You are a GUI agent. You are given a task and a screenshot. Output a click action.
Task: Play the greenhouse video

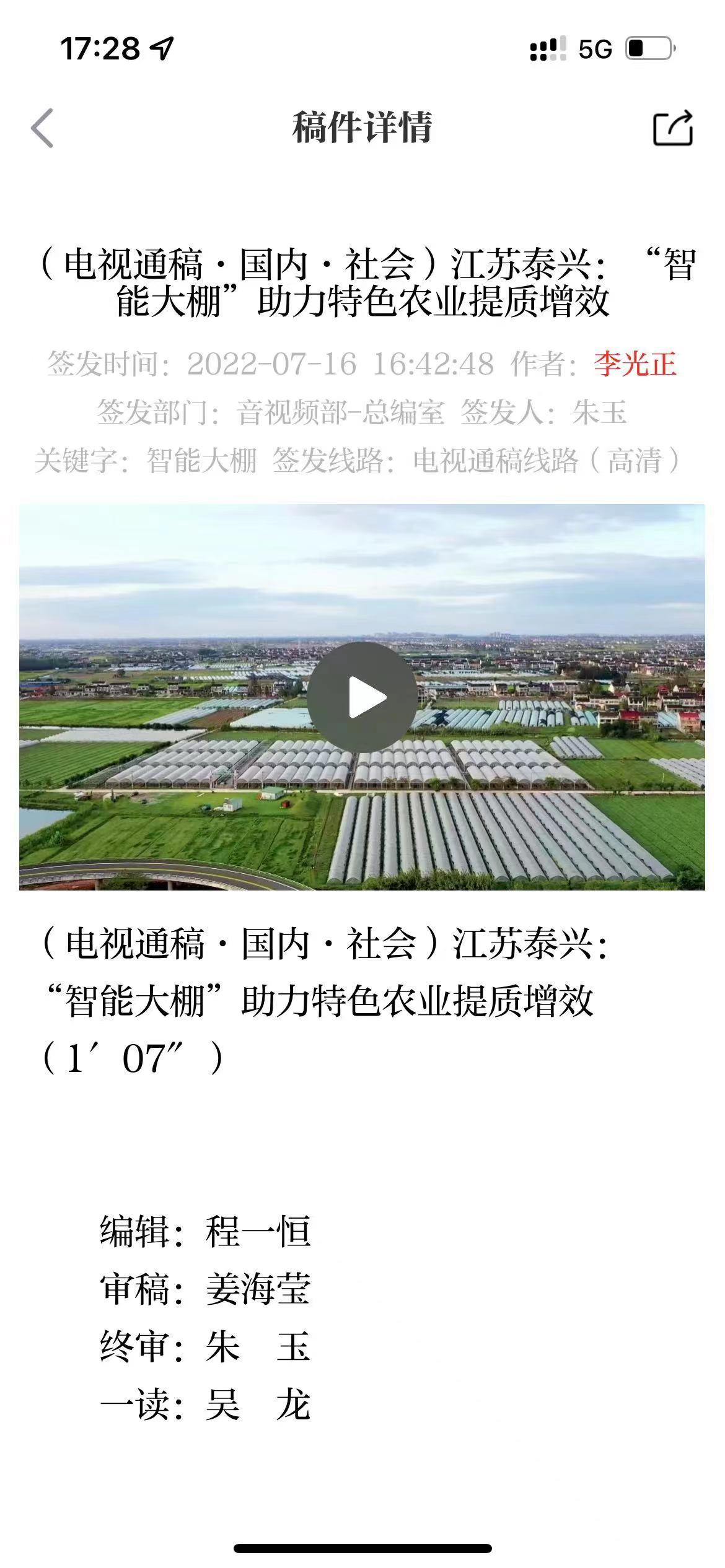(x=362, y=697)
